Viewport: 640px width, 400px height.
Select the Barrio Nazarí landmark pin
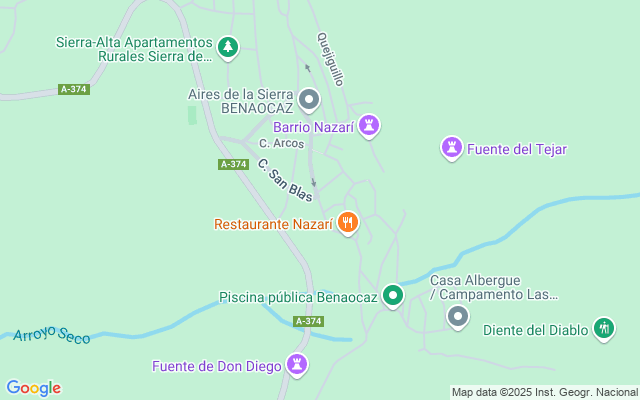click(x=371, y=126)
